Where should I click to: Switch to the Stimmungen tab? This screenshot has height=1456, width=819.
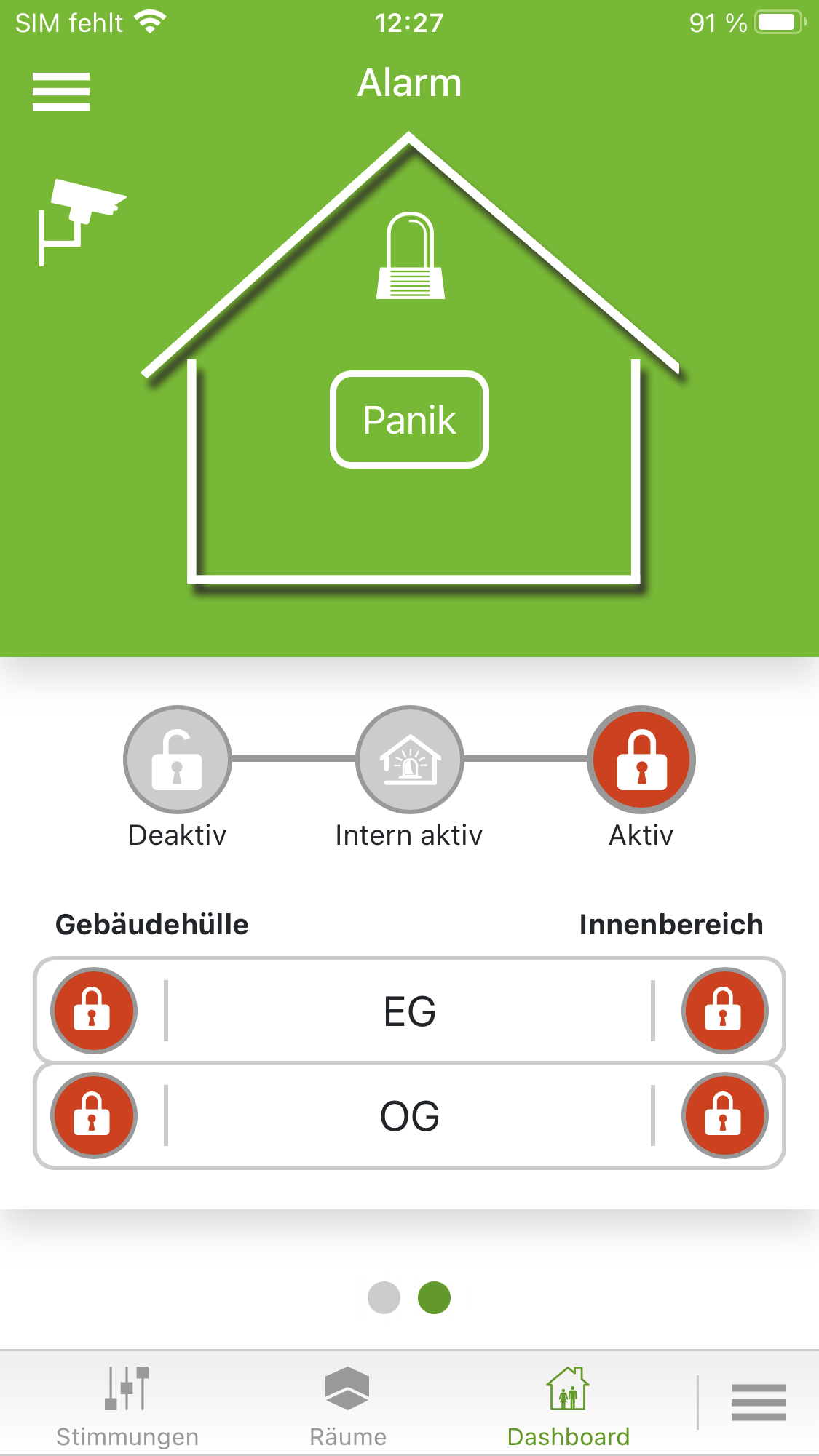127,1405
